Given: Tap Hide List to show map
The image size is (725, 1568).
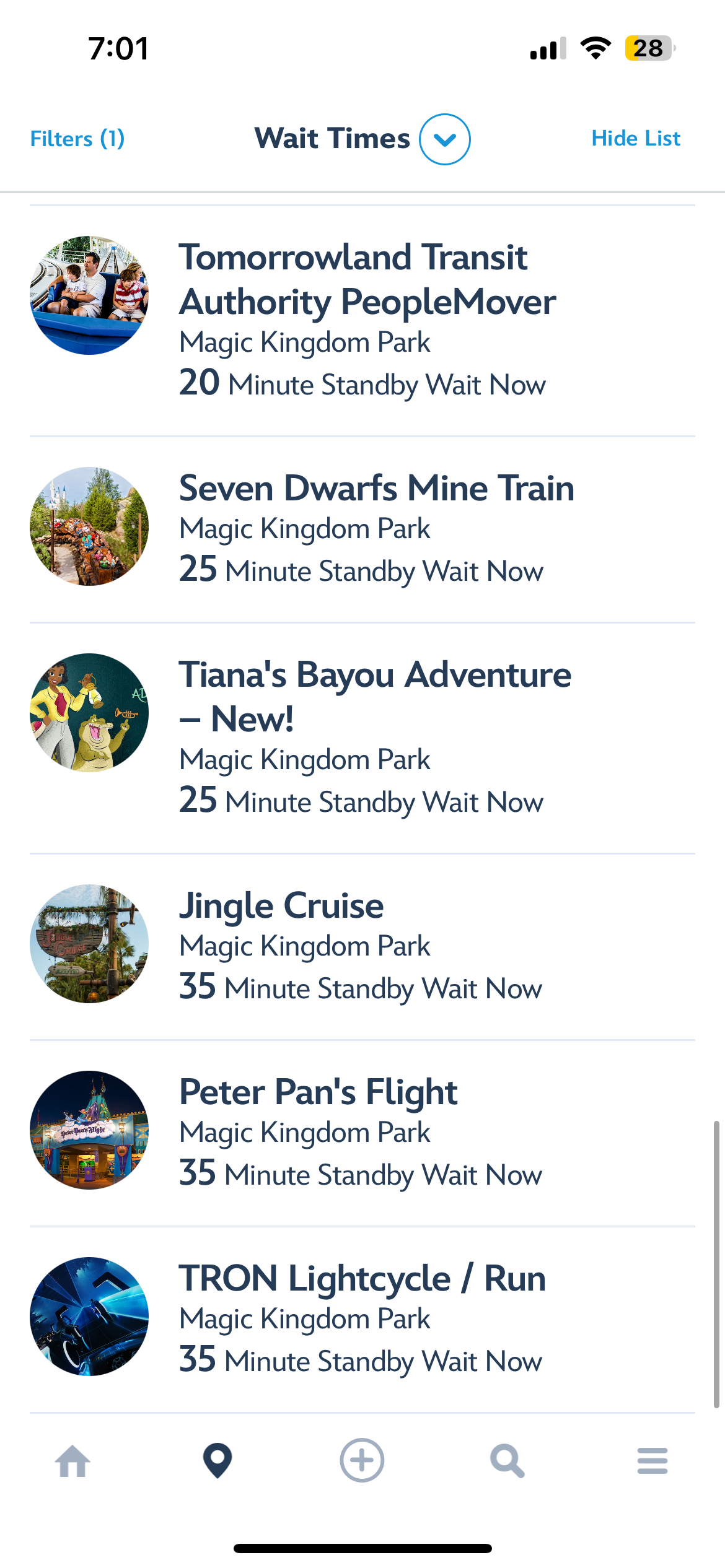Looking at the screenshot, I should point(635,139).
